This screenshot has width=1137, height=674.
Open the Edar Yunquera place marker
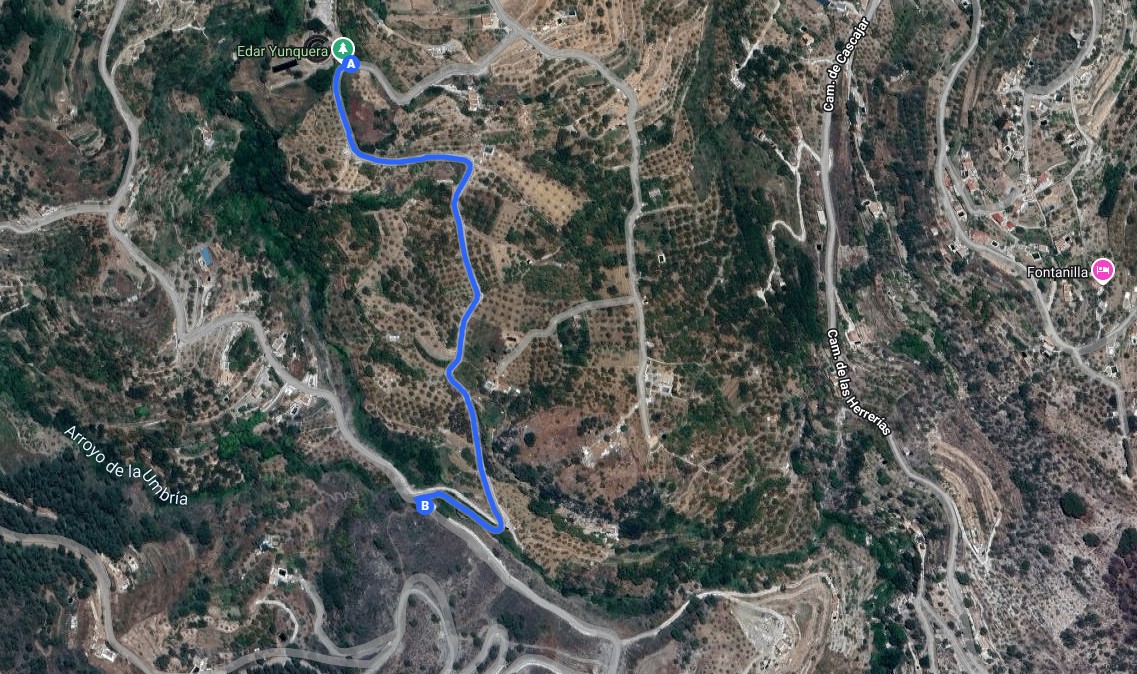[343, 48]
